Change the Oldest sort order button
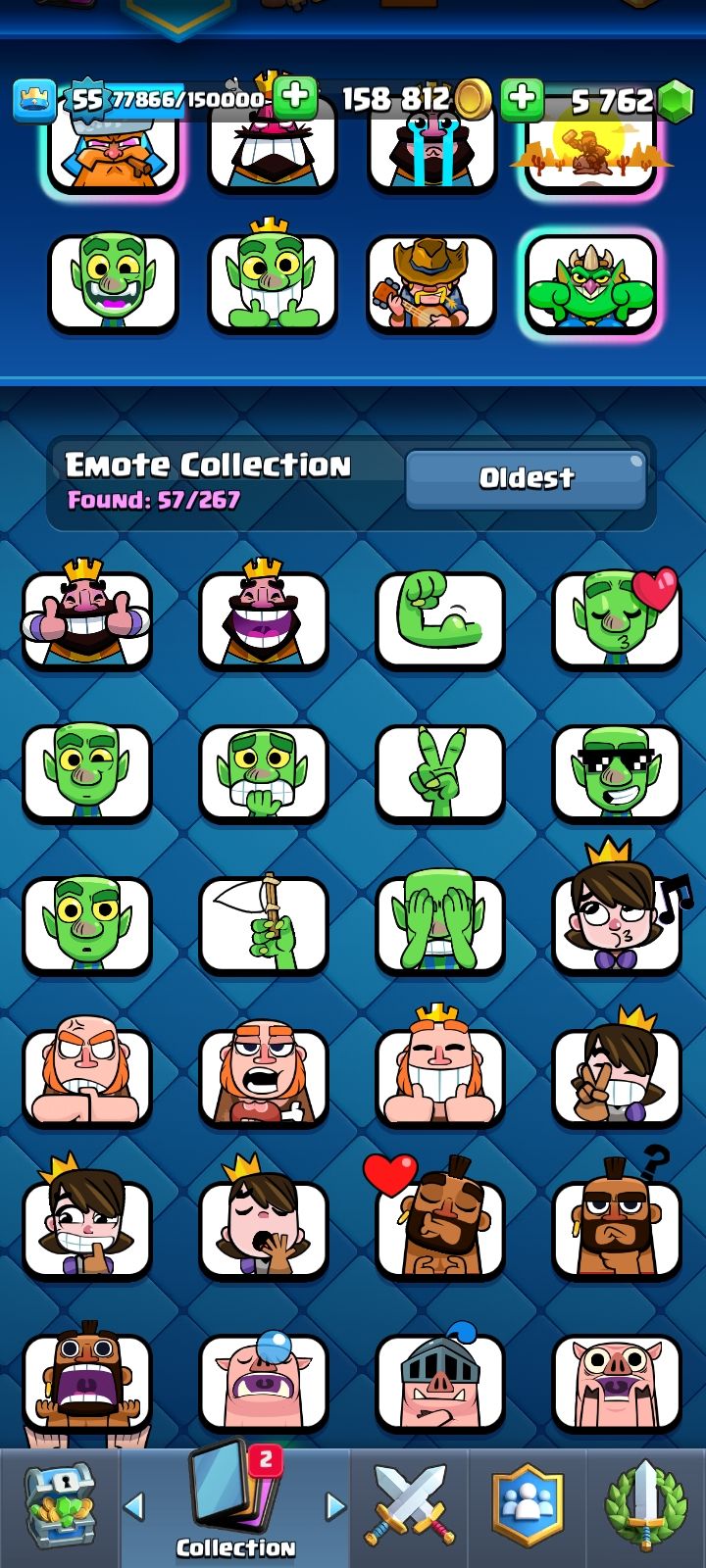Image resolution: width=706 pixels, height=1568 pixels. point(526,478)
